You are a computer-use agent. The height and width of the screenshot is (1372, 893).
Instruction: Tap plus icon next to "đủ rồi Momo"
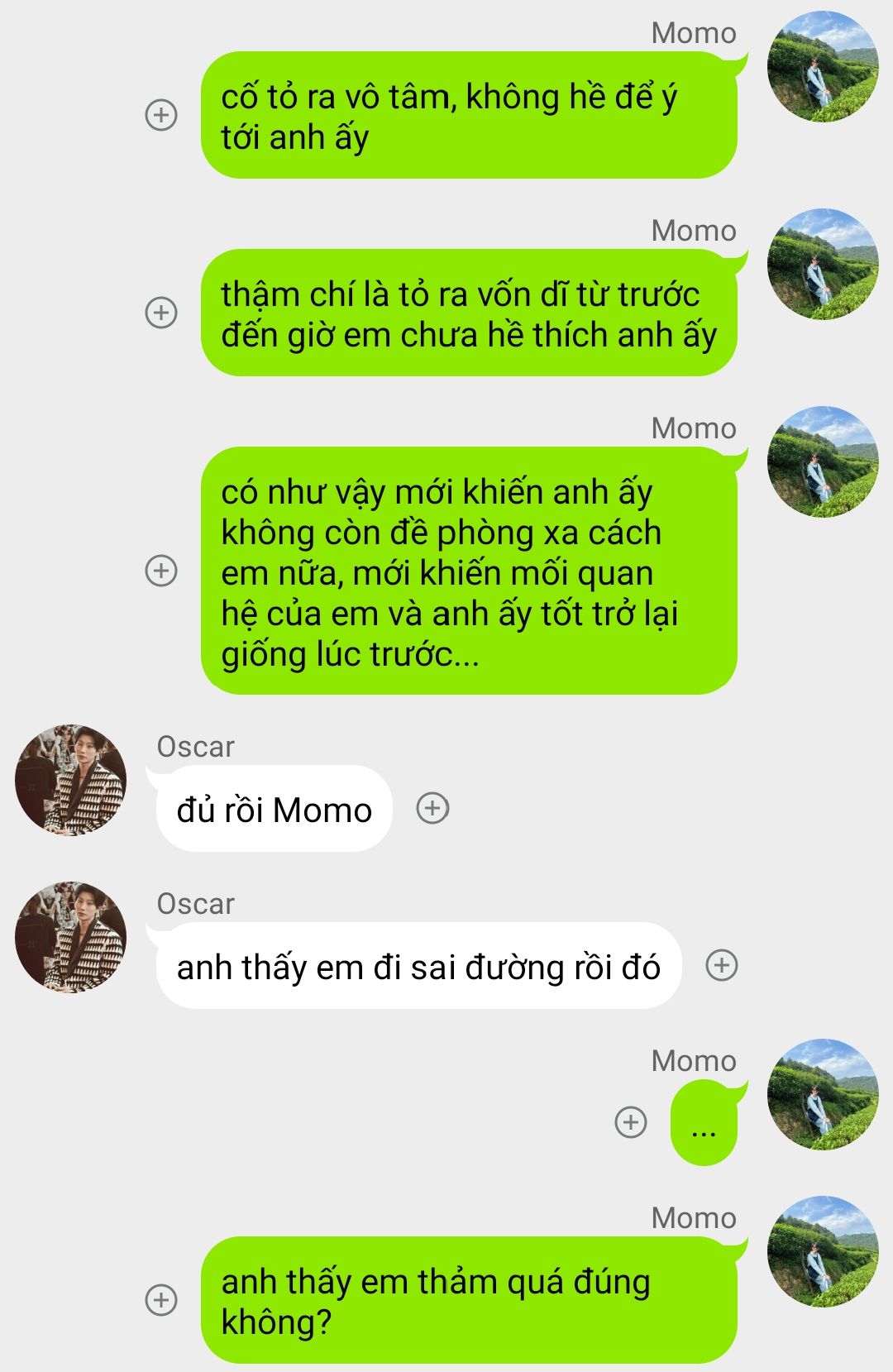pyautogui.click(x=432, y=808)
